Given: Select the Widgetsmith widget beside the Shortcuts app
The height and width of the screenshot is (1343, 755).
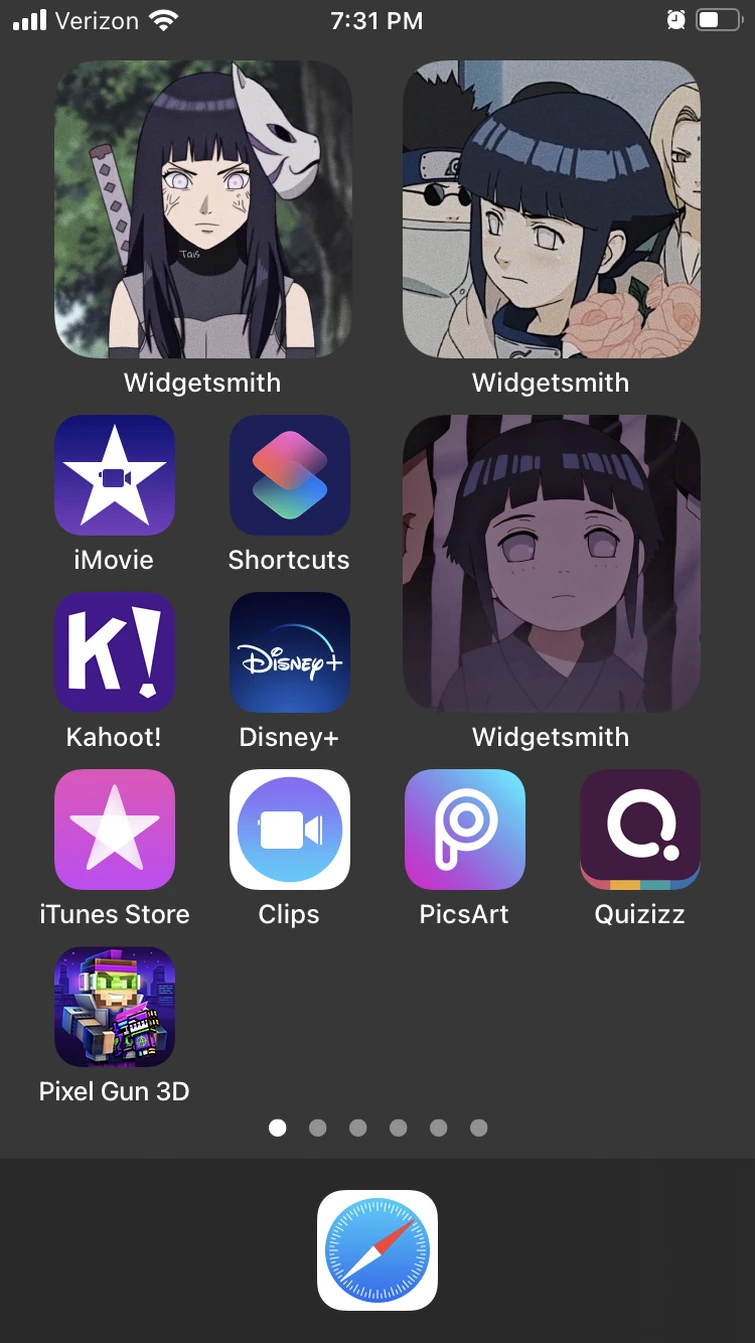Looking at the screenshot, I should click(x=551, y=563).
